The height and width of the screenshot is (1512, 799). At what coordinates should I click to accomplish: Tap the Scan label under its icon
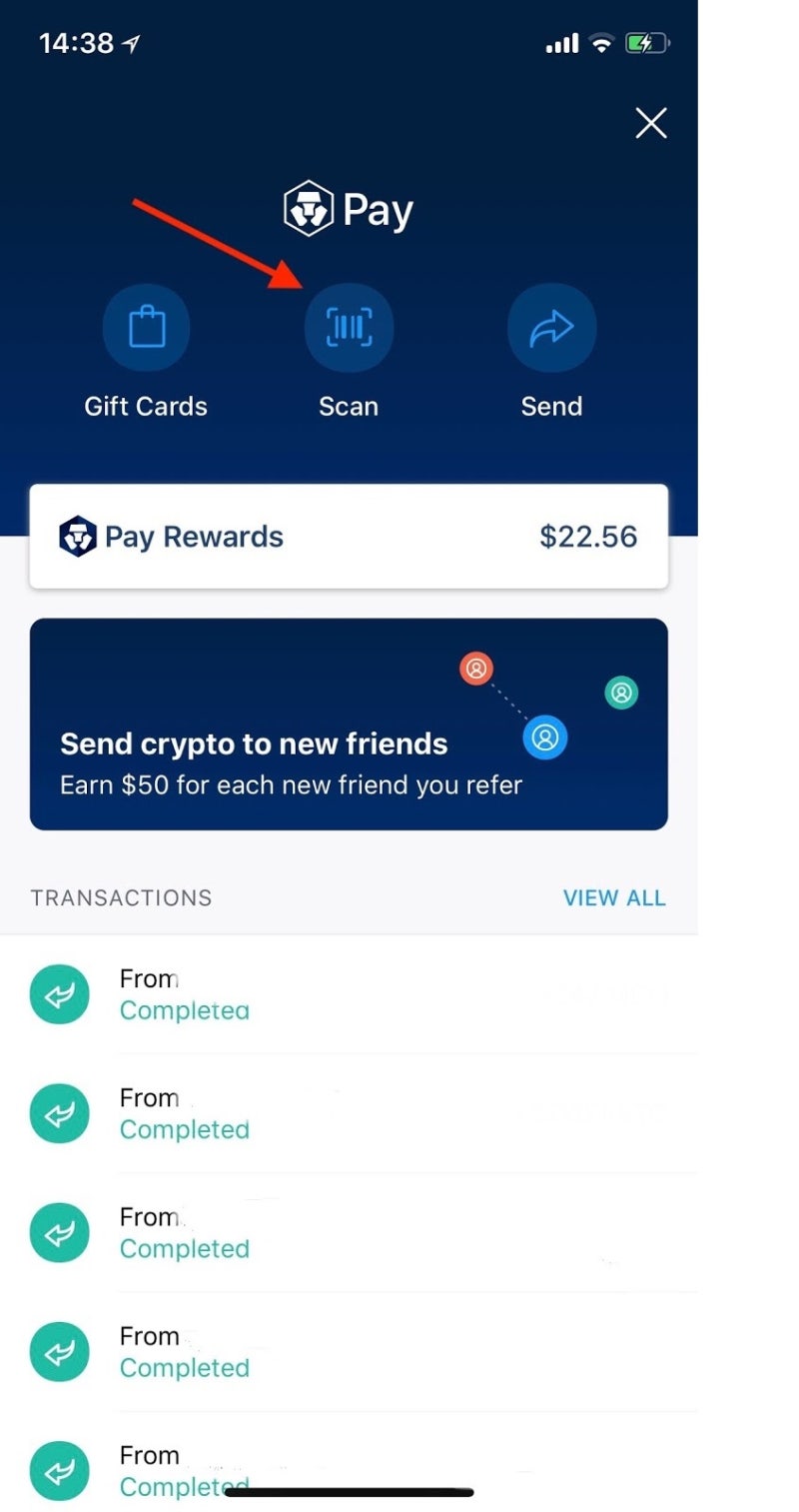(349, 406)
